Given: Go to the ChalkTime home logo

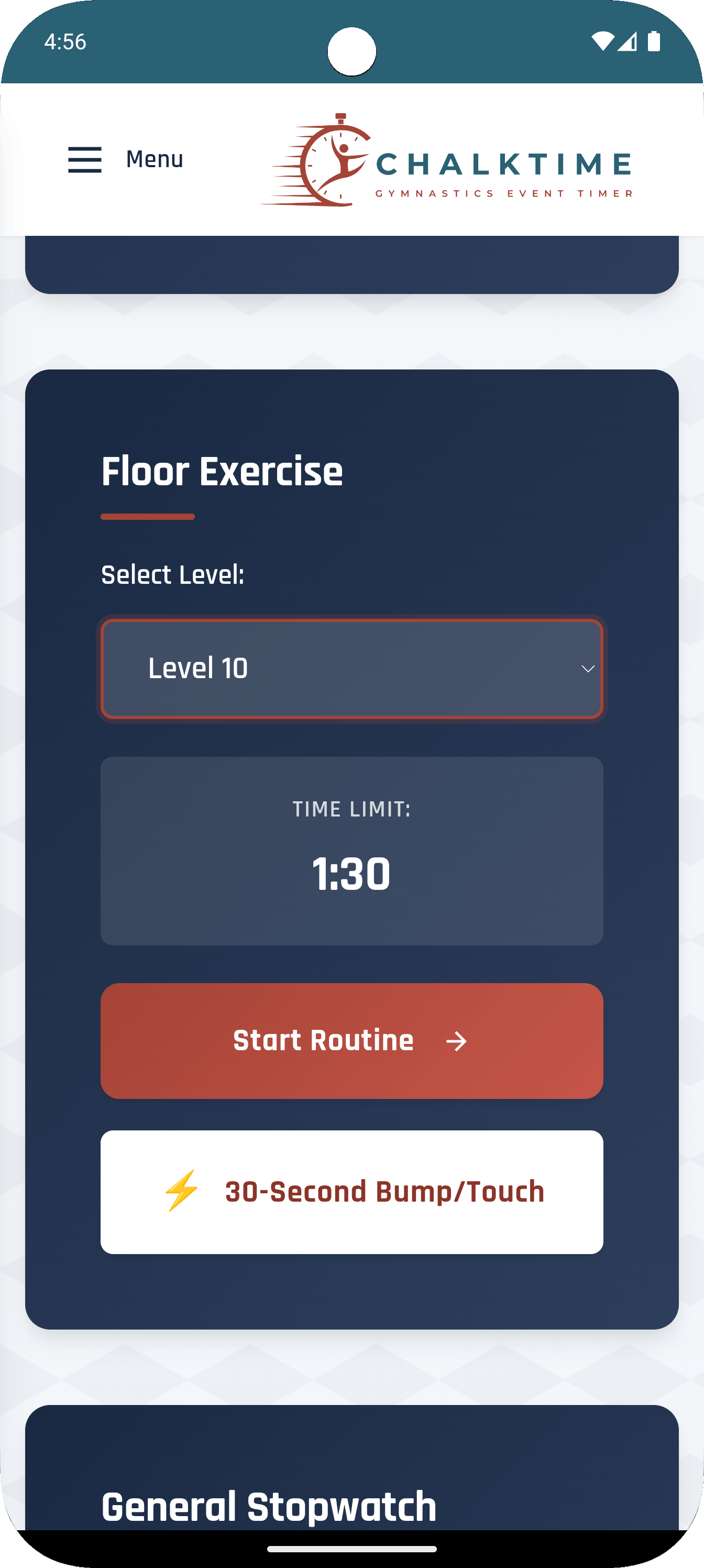Looking at the screenshot, I should 447,161.
